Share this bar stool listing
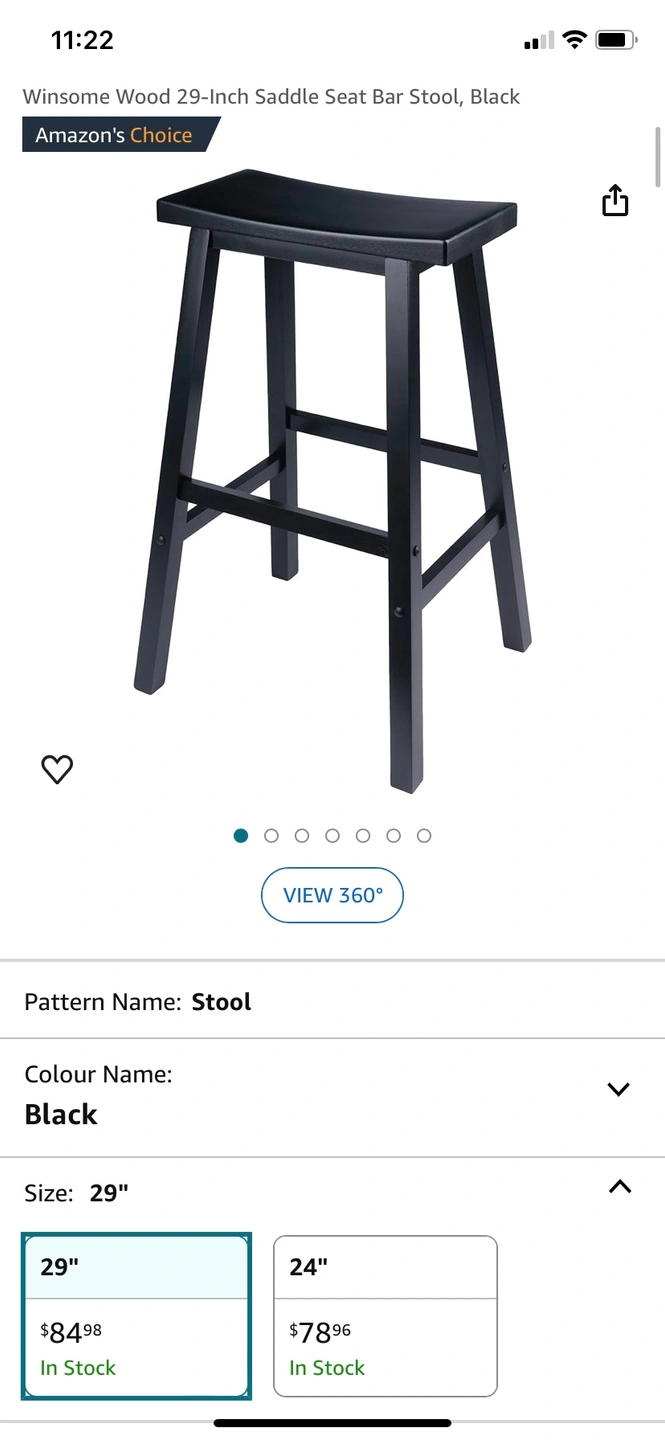The image size is (665, 1440). click(615, 201)
